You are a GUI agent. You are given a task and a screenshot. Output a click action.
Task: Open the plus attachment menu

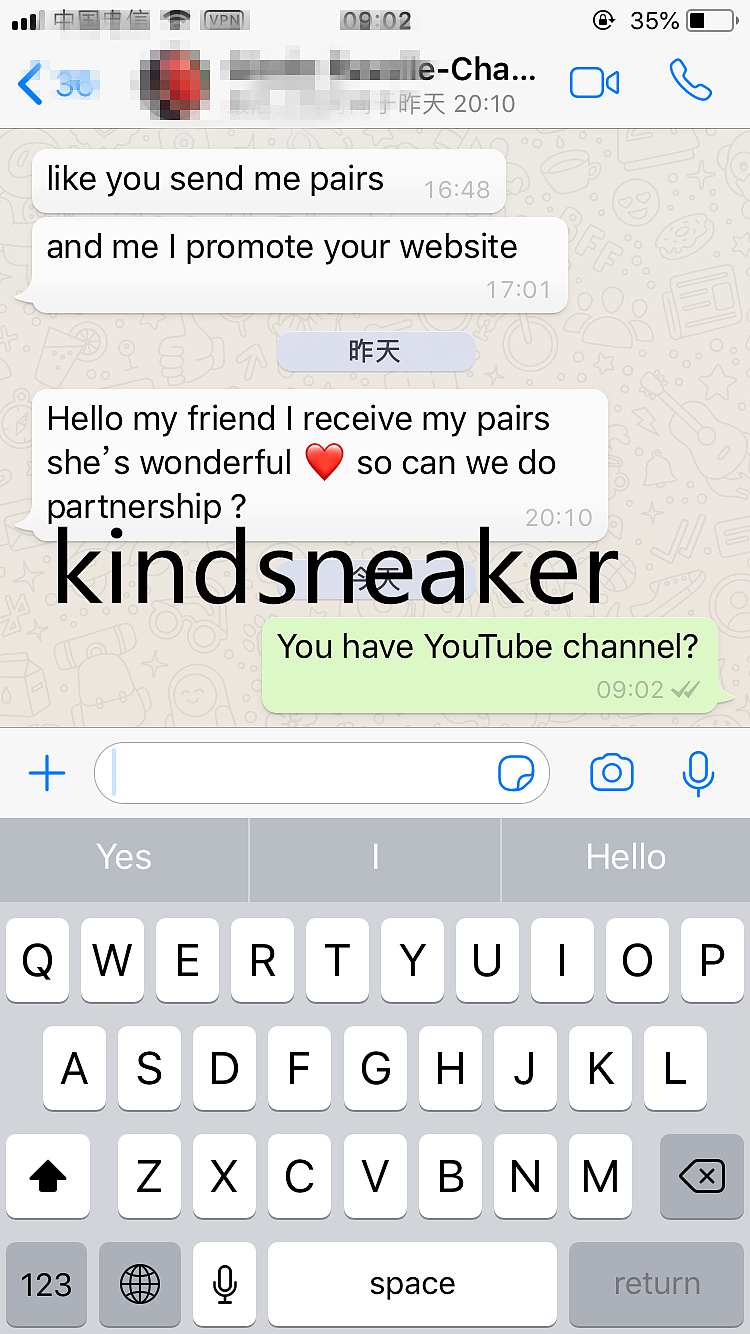[47, 773]
